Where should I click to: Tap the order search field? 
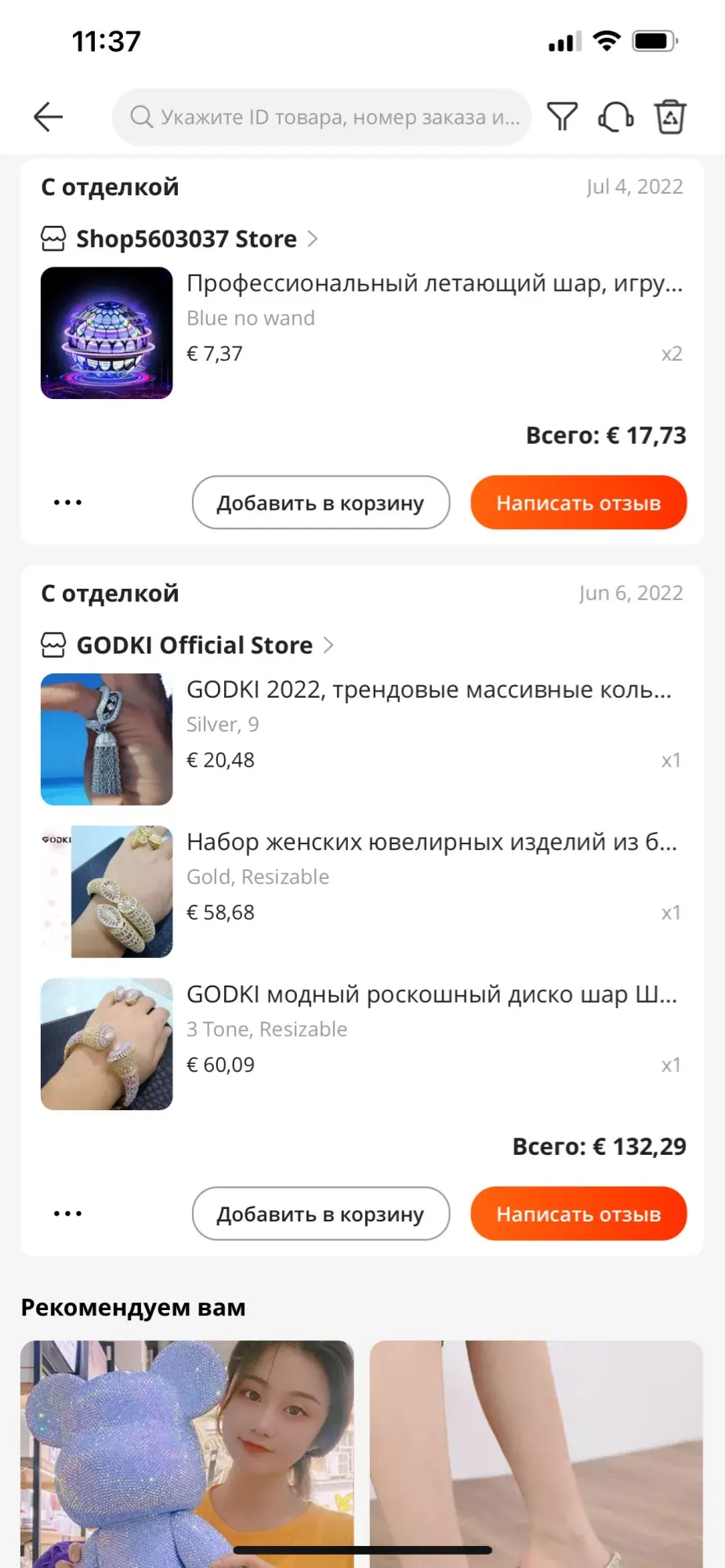pos(321,118)
